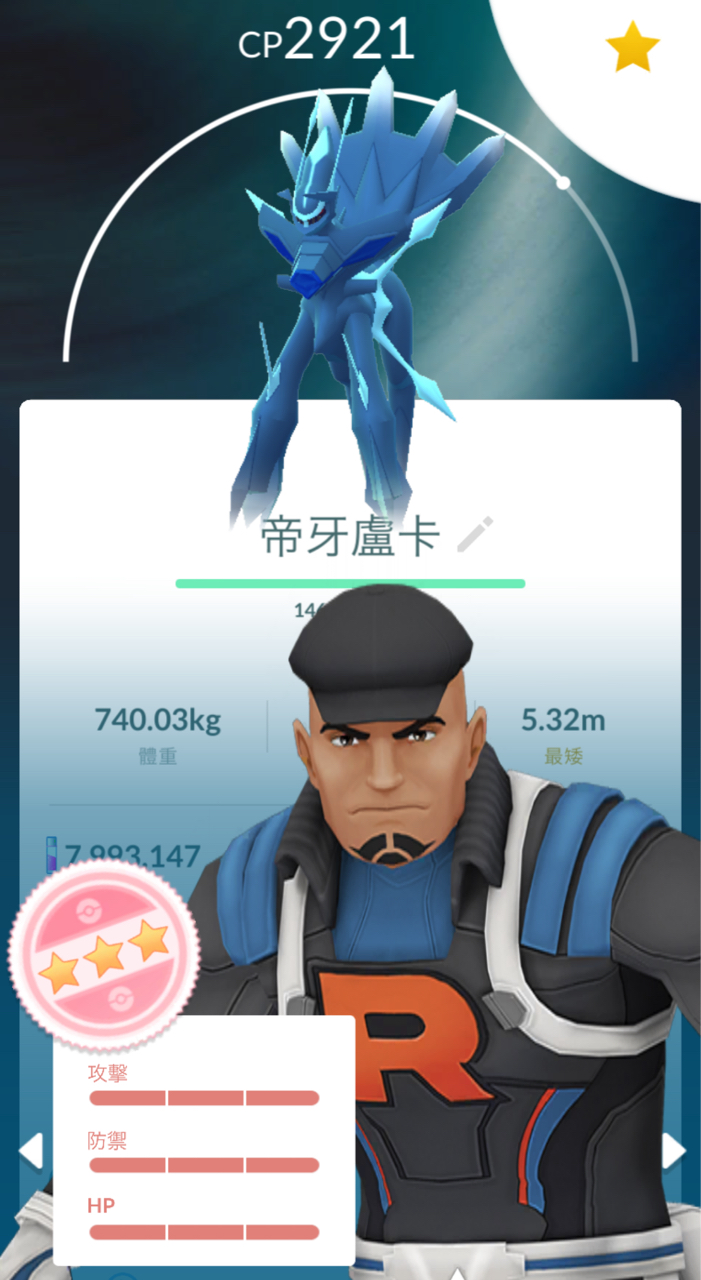Toggle the favorite star for this Pokémon
This screenshot has width=701, height=1280.
[632, 48]
